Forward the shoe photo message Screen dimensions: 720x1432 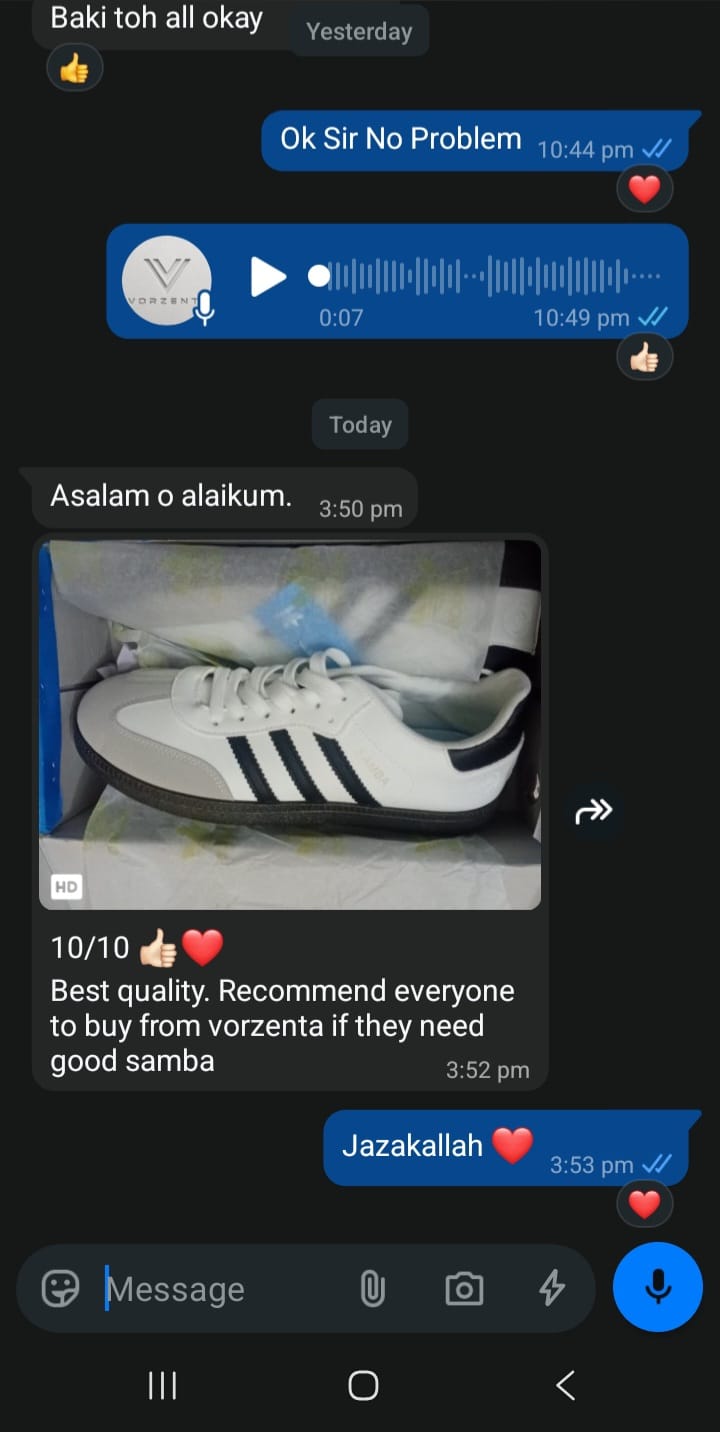point(593,811)
